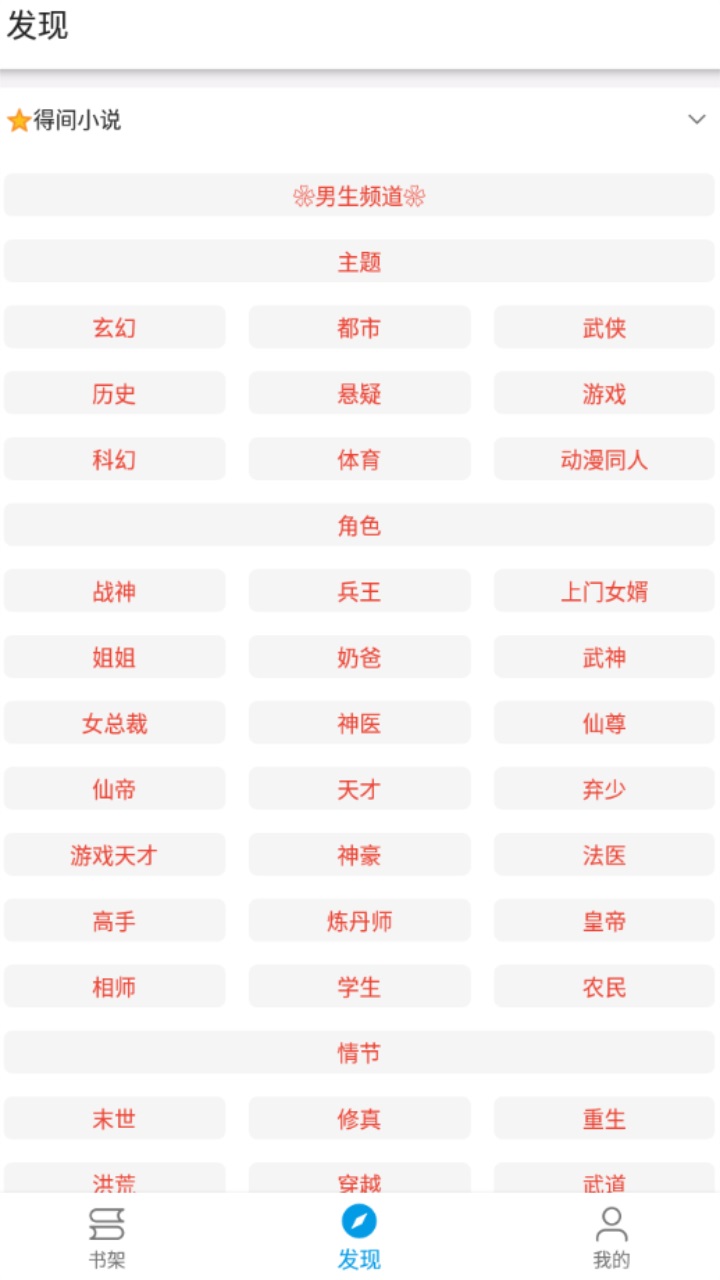Open the 动漫同人 genre
The height and width of the screenshot is (1280, 720).
pos(604,459)
